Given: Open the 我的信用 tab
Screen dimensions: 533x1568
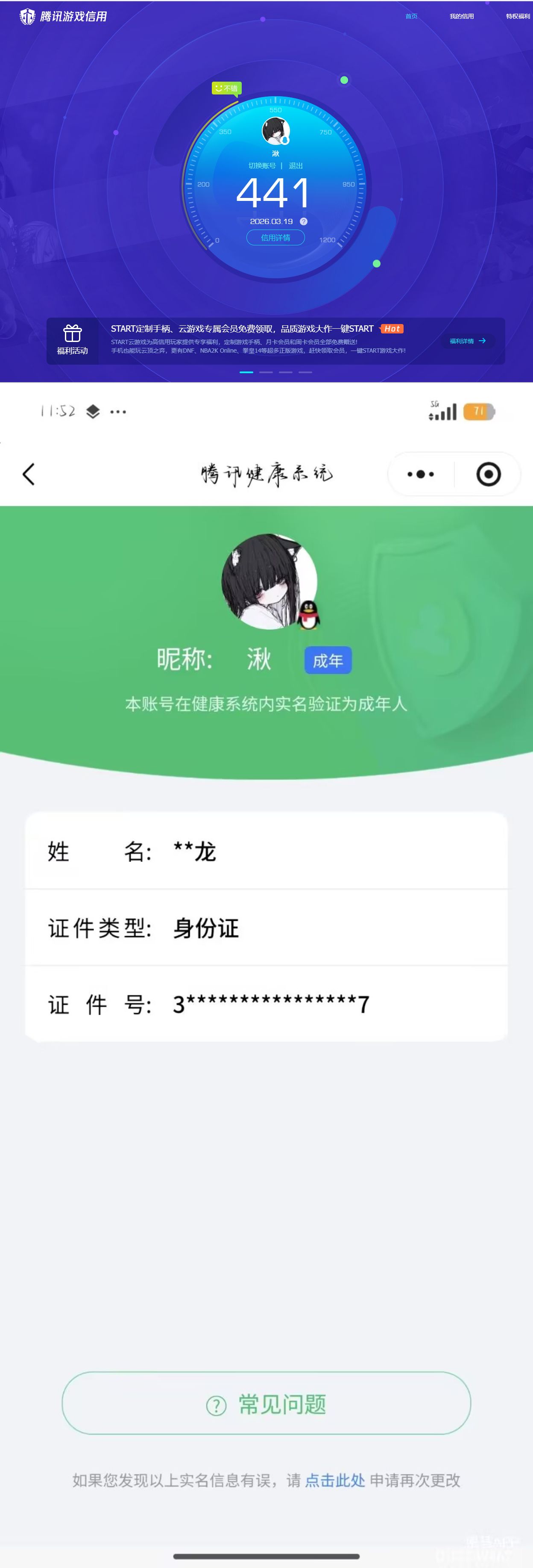Looking at the screenshot, I should click(x=461, y=16).
